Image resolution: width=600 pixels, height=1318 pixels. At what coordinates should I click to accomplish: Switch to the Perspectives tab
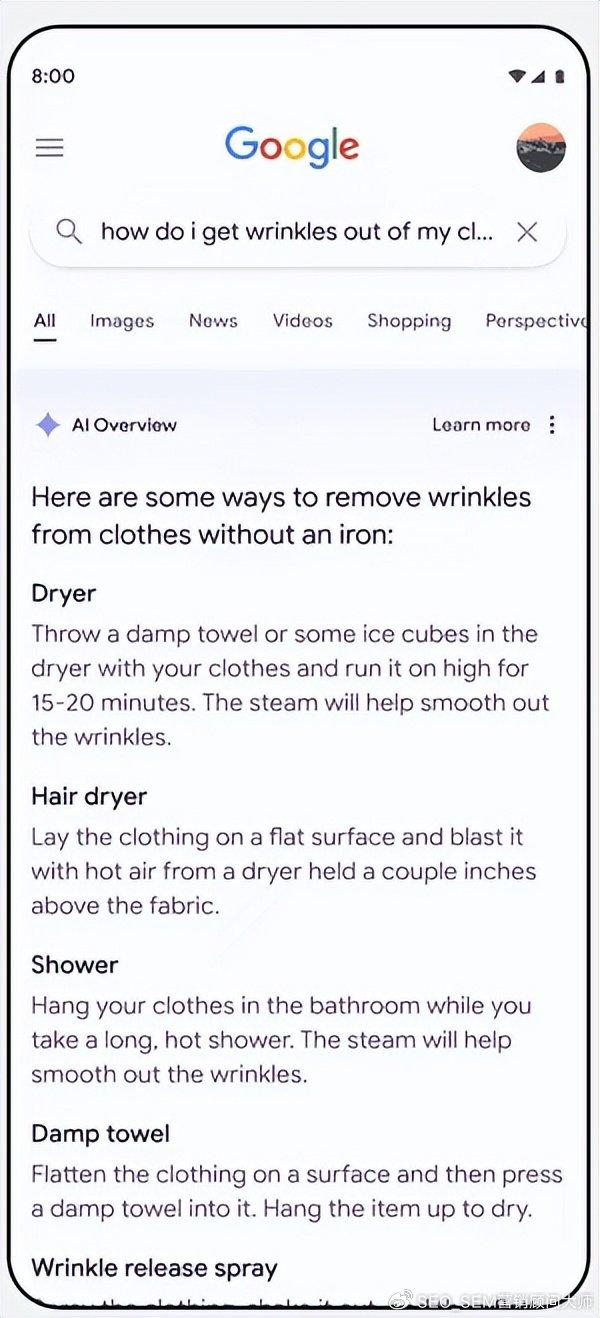tap(534, 321)
